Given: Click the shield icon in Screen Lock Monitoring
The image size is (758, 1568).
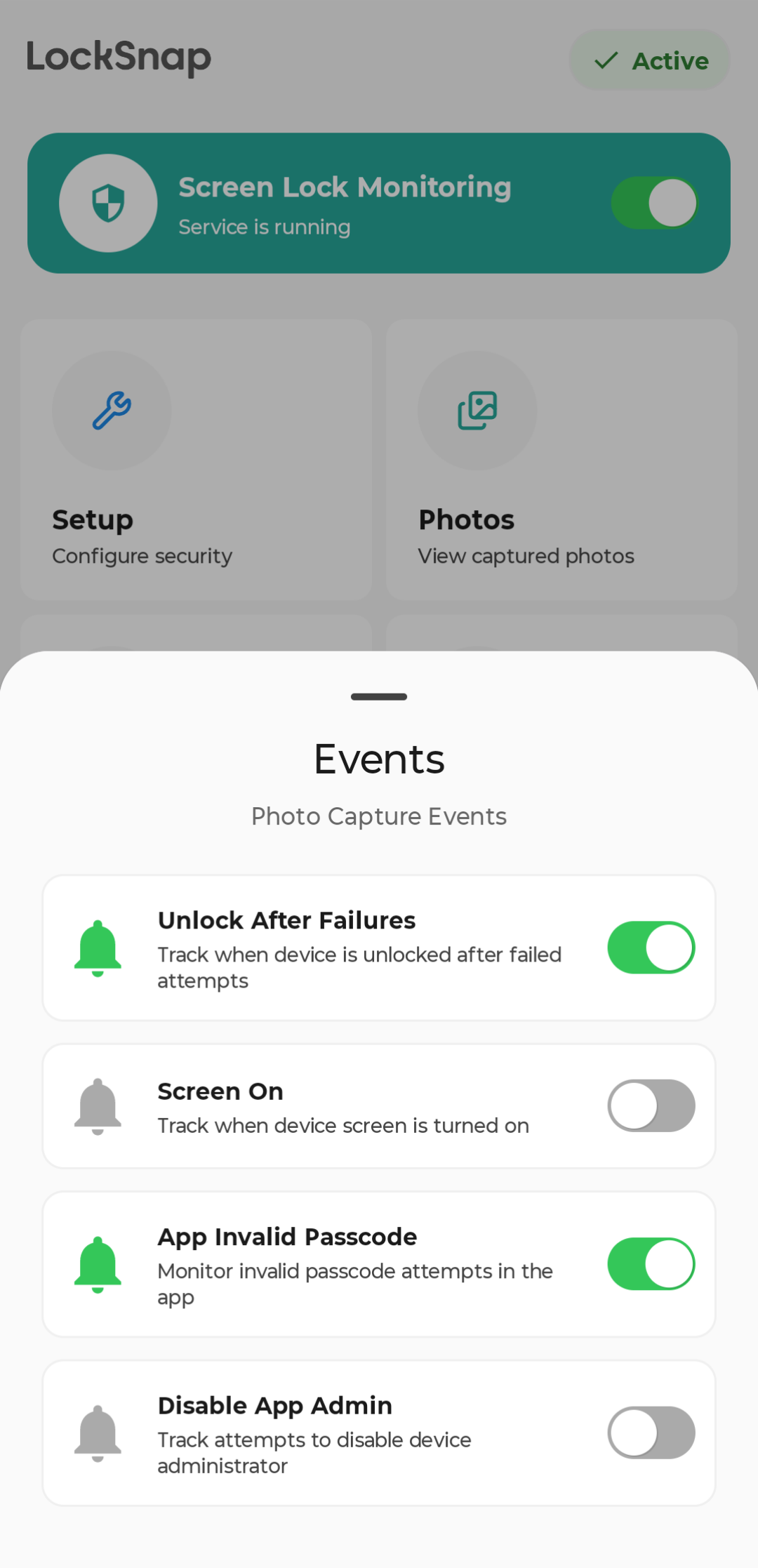Looking at the screenshot, I should [x=108, y=202].
